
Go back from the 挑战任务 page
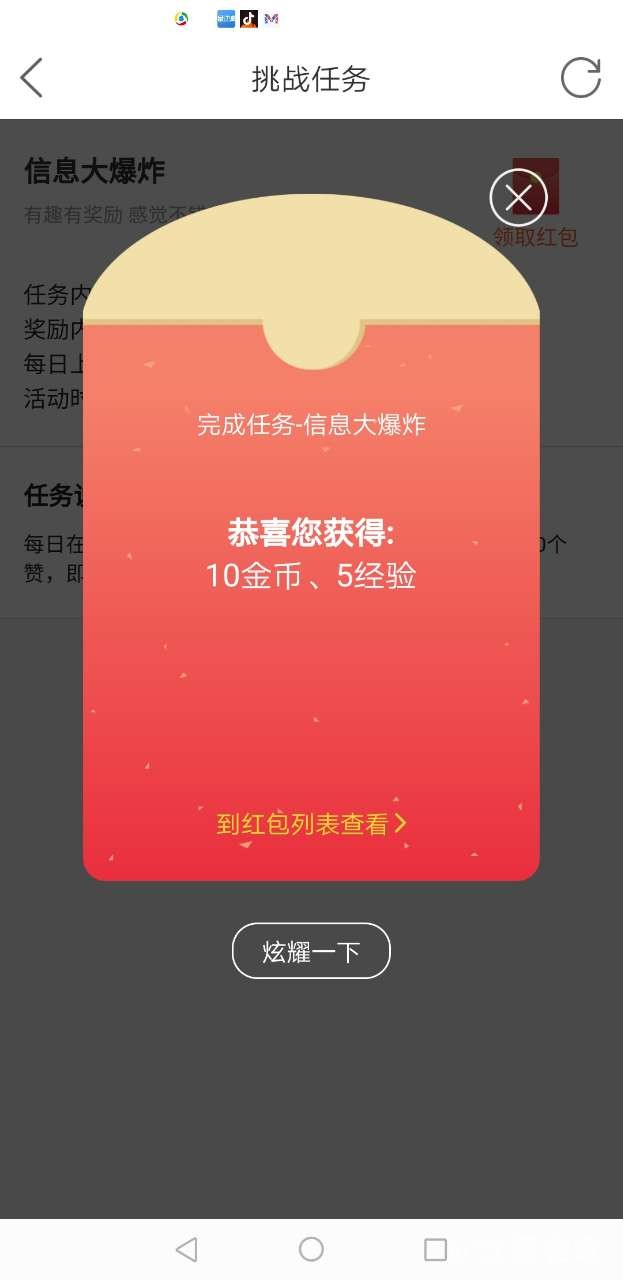tap(32, 78)
